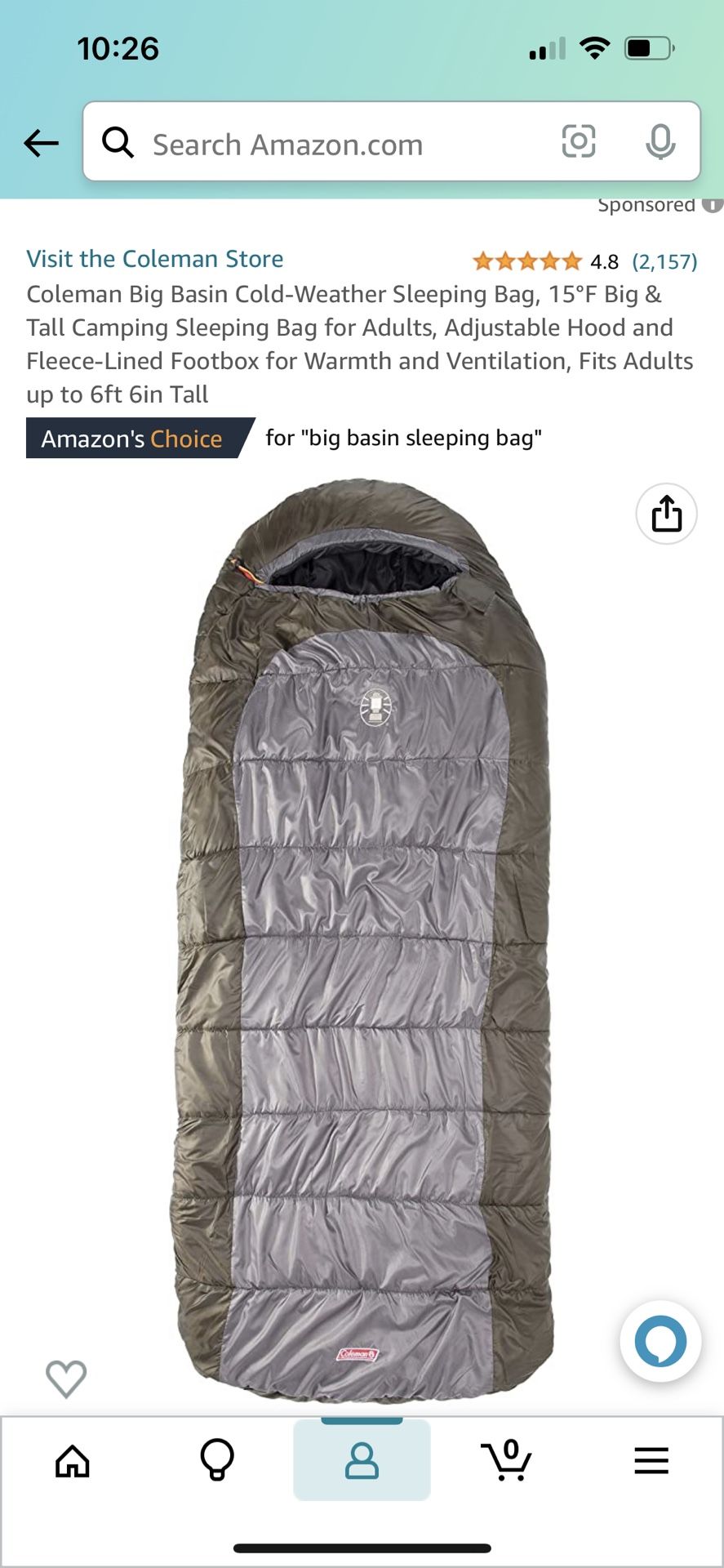Open the Inspire lightbulb tab

[x=217, y=1460]
